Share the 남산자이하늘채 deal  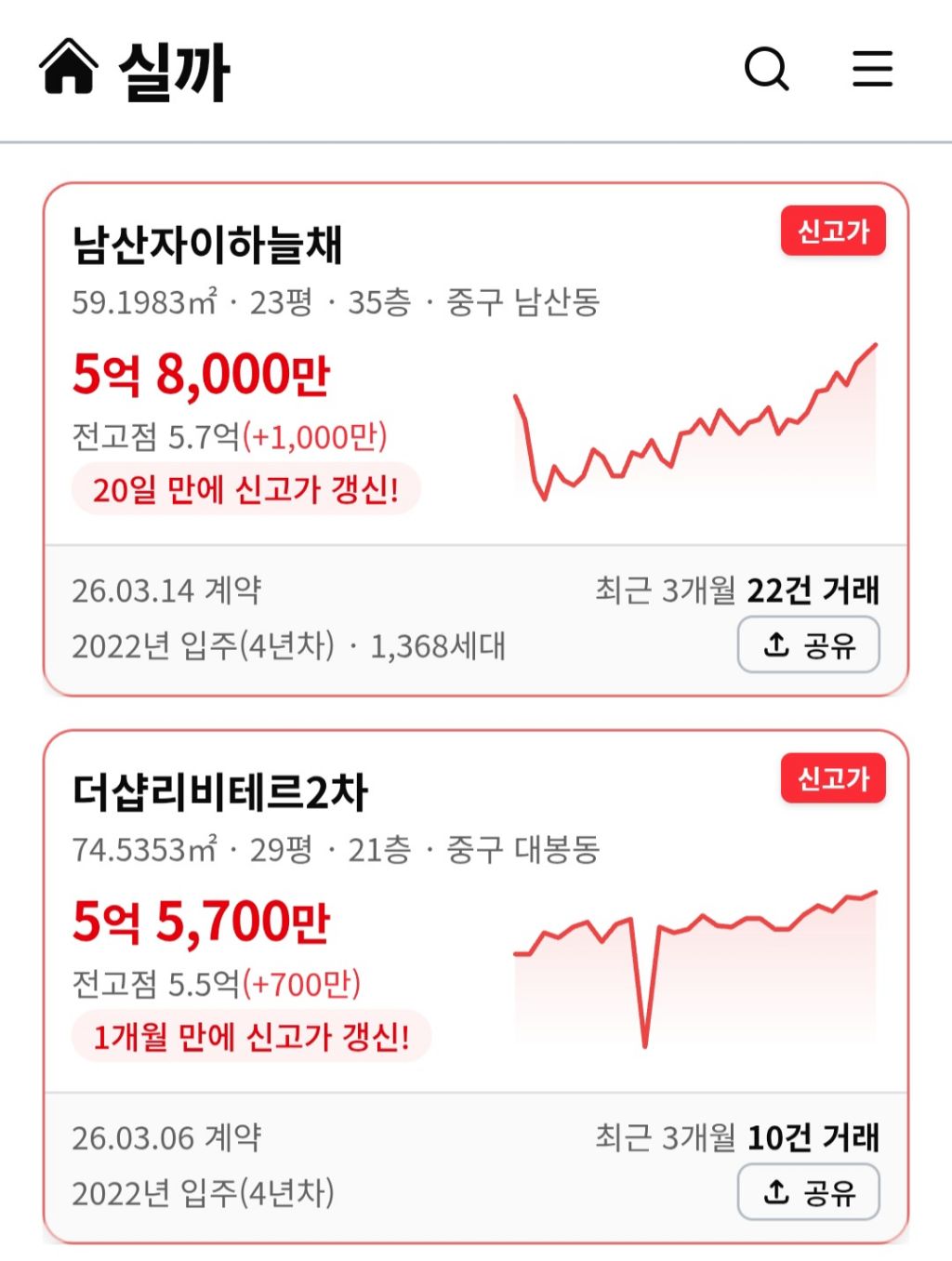(x=808, y=644)
